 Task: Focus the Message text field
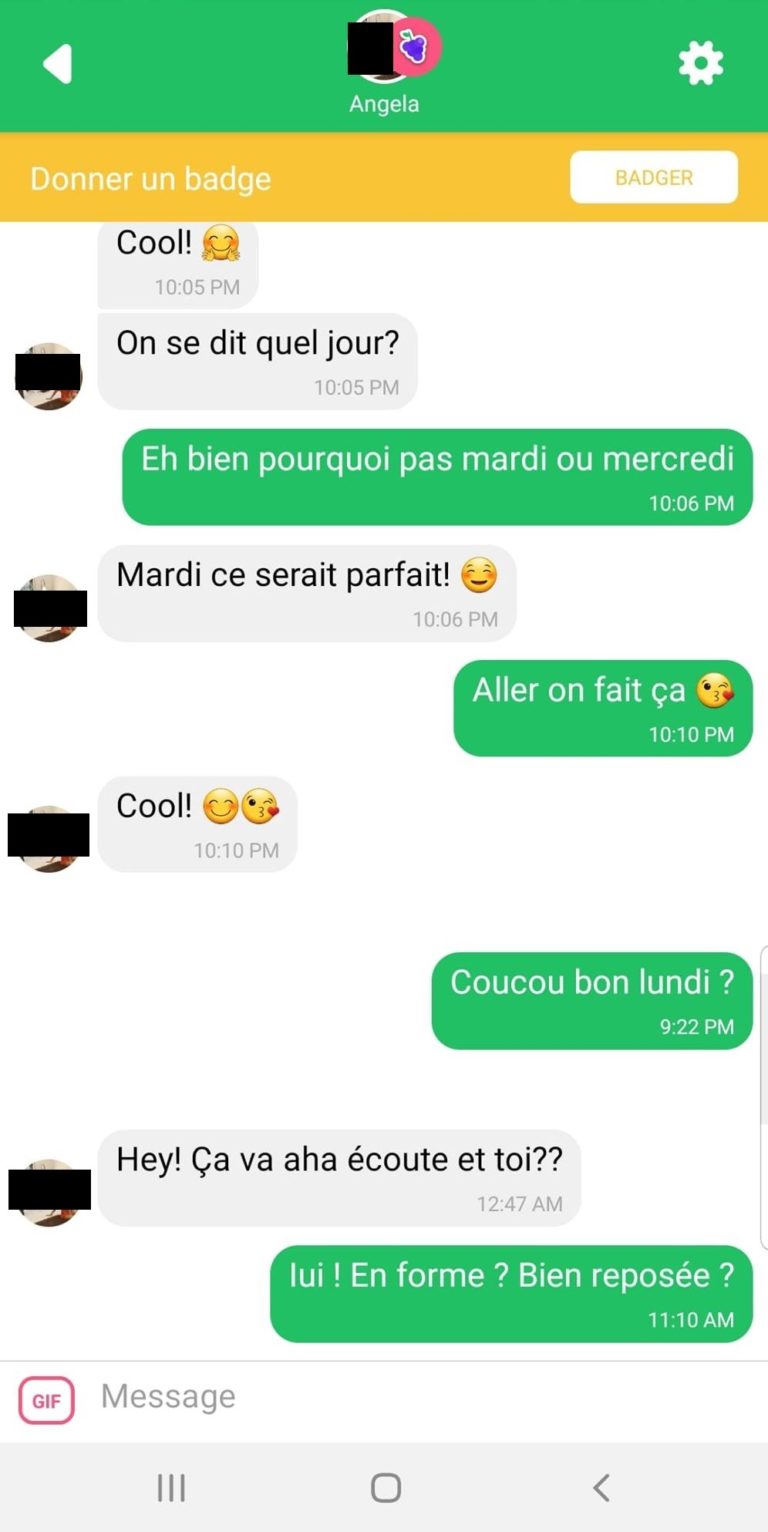[400, 1396]
